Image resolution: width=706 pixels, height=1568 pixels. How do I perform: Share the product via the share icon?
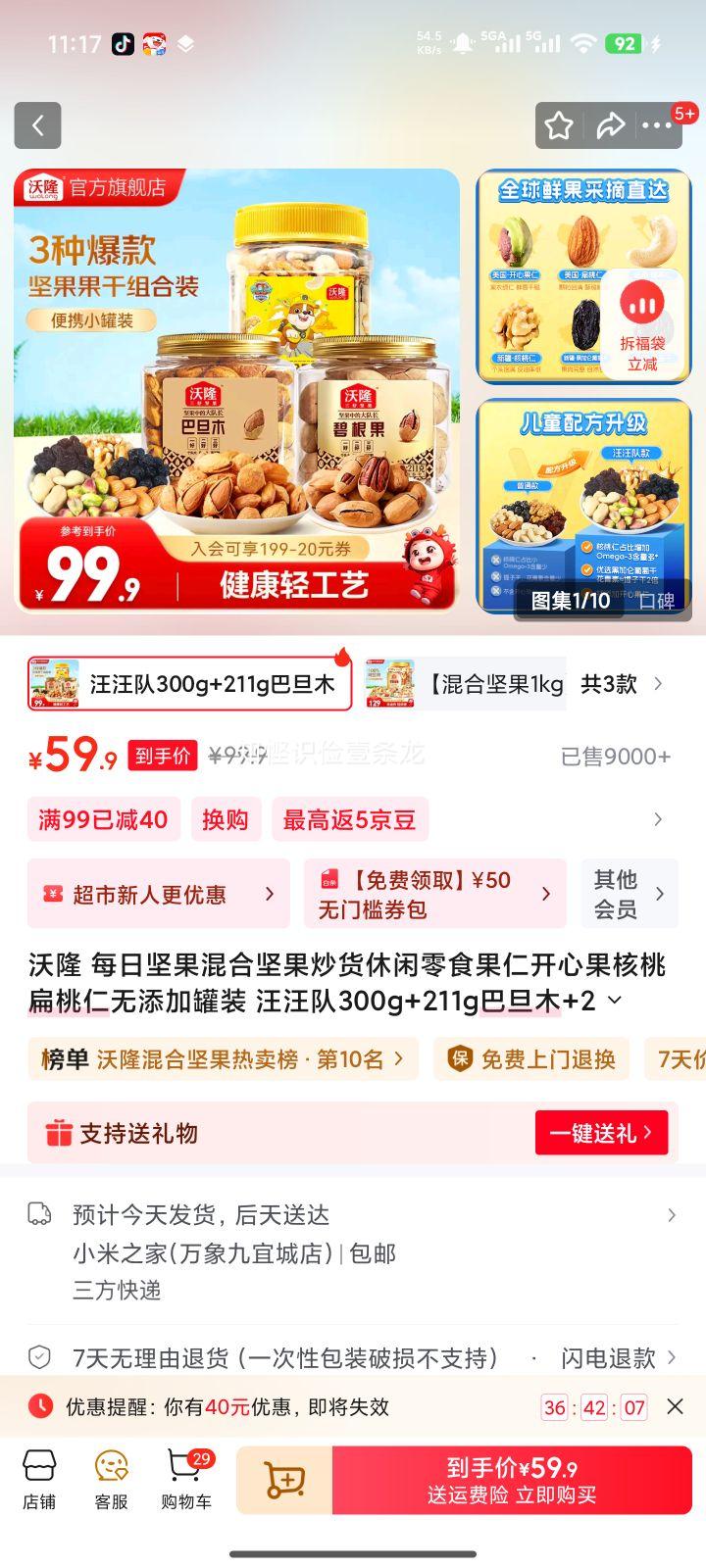612,125
